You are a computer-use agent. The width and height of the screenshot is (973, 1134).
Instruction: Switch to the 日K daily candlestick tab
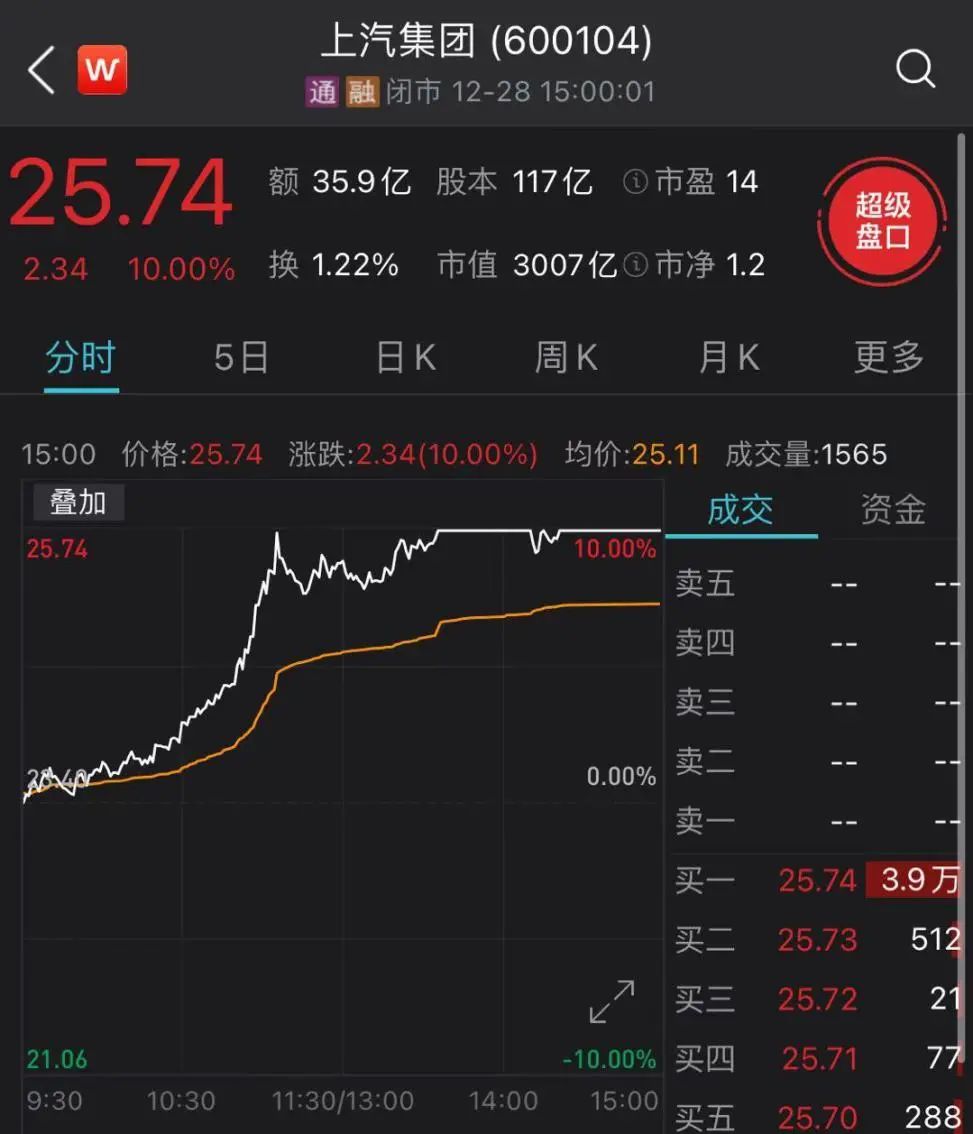tap(404, 357)
